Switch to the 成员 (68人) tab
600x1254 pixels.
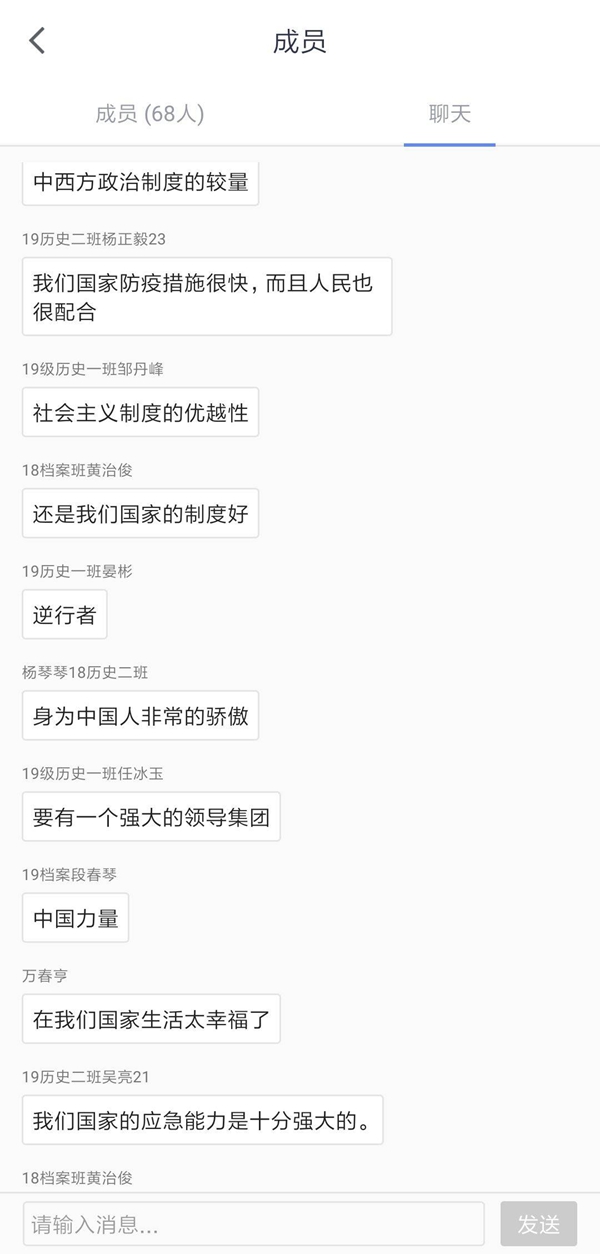[x=150, y=114]
